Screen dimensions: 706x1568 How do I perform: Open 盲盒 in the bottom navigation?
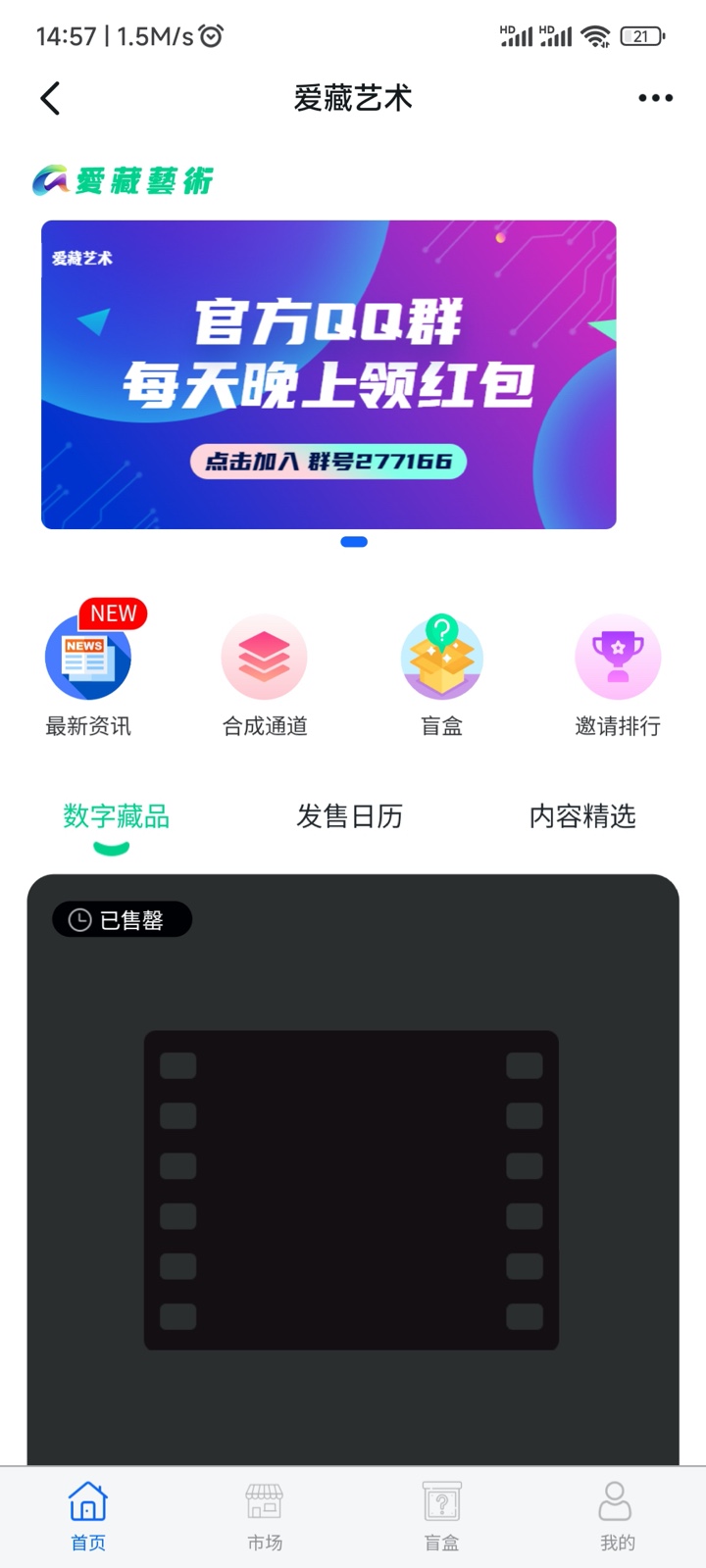(x=441, y=1516)
